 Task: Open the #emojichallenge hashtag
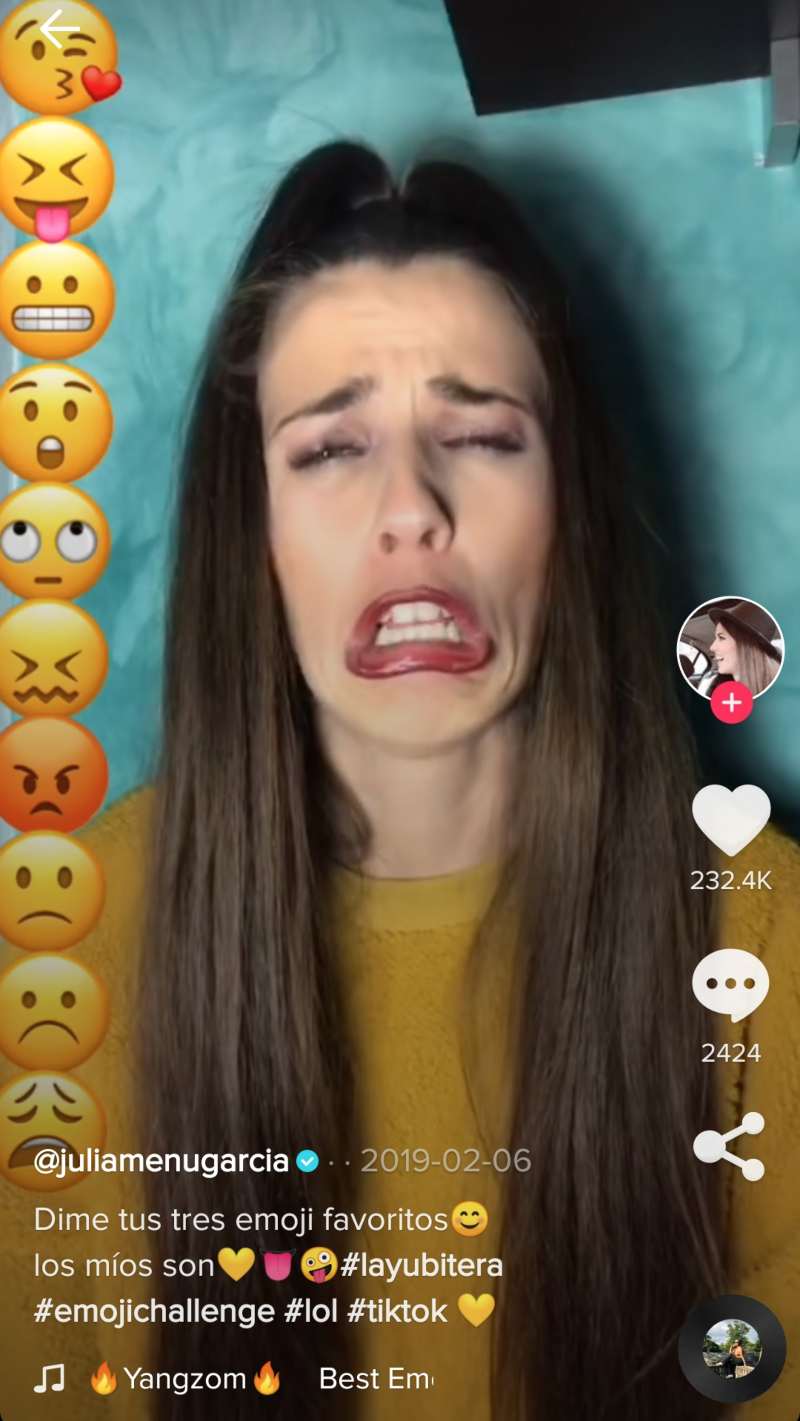point(155,1311)
